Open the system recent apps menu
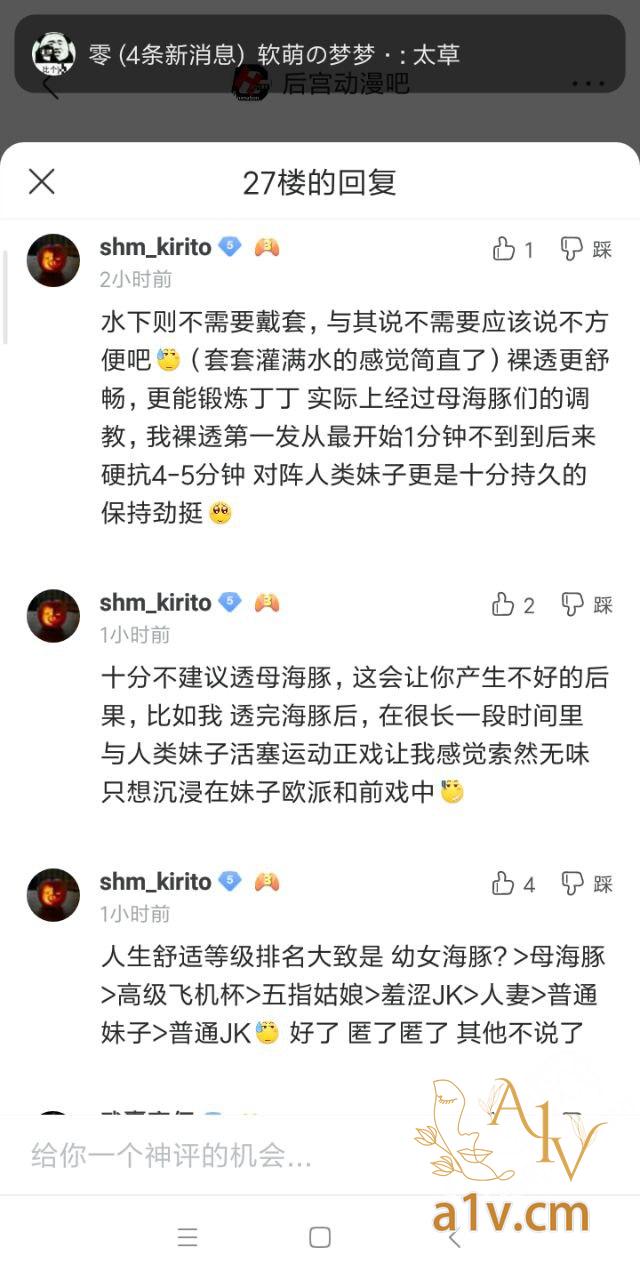This screenshot has width=640, height=1280. point(187,1237)
